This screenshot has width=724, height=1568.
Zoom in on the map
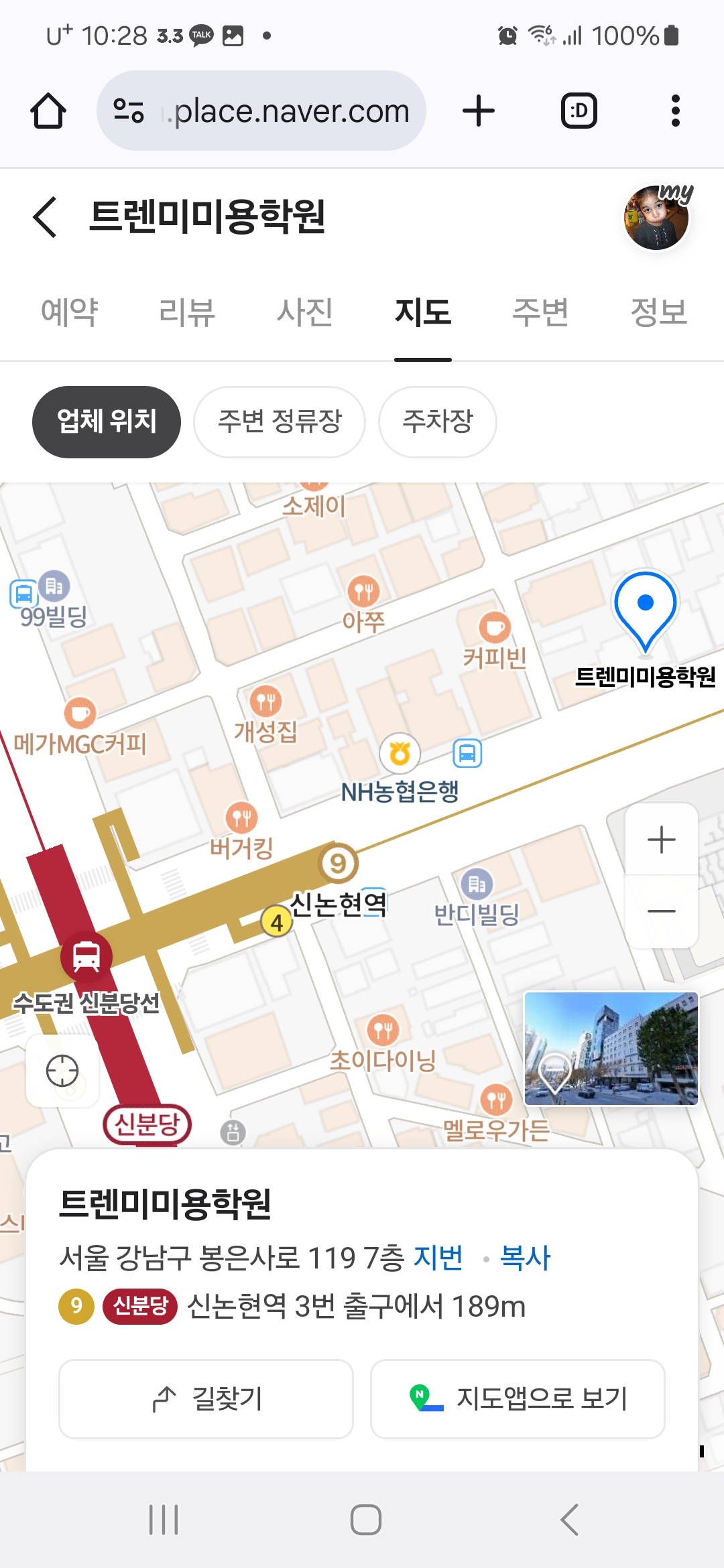tap(662, 840)
